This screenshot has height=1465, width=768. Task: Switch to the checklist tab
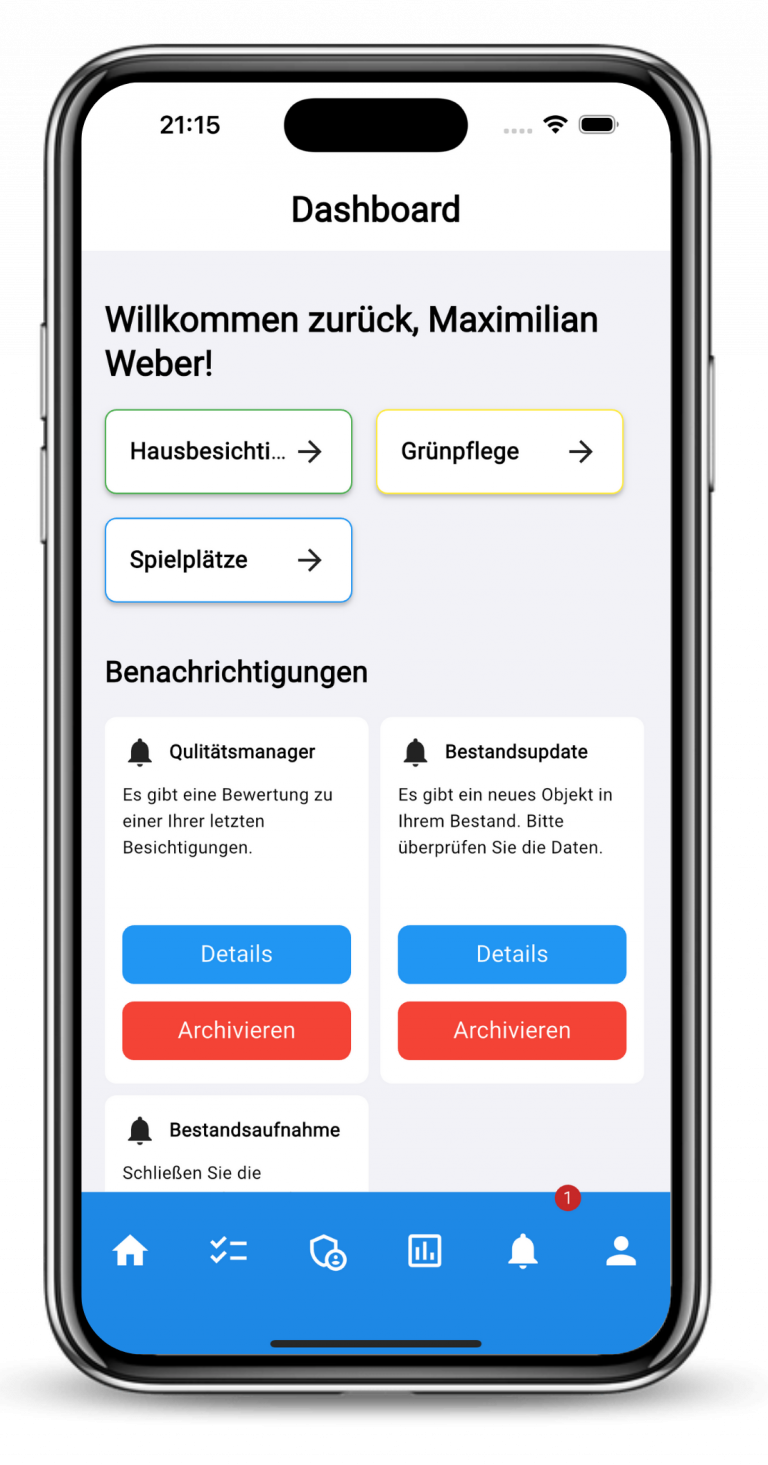(x=228, y=1251)
